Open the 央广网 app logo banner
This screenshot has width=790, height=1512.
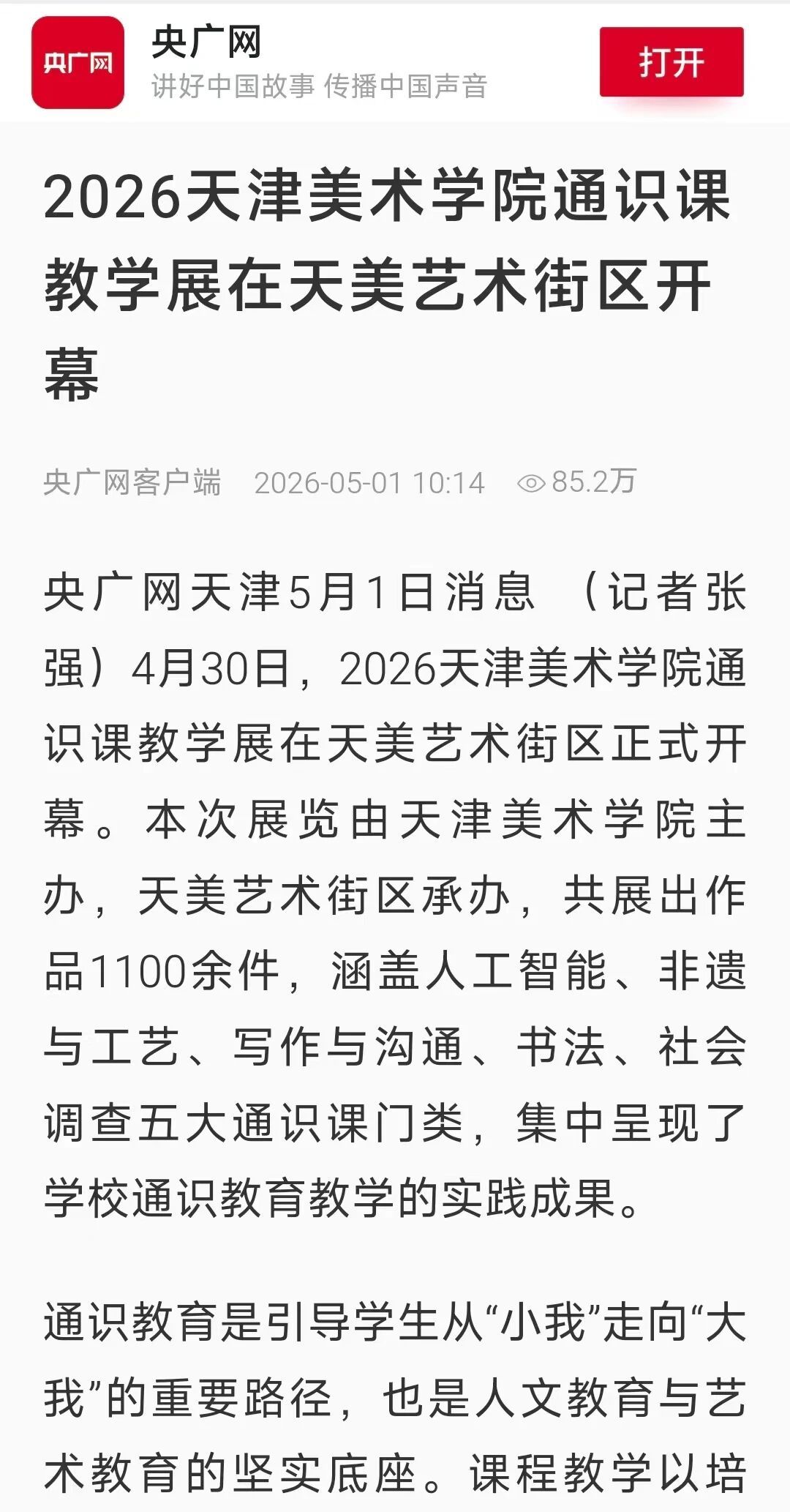tap(78, 62)
